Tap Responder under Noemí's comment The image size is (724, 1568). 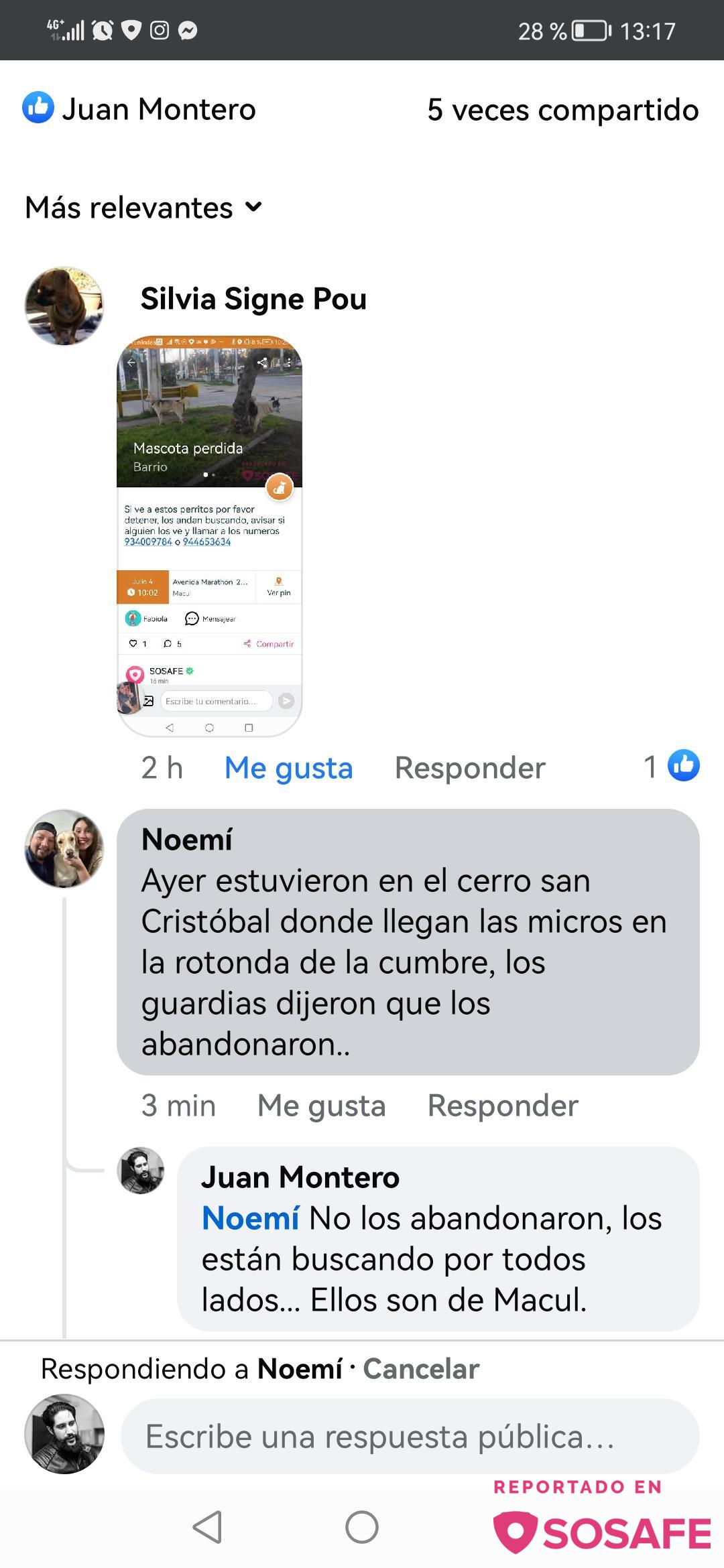[502, 1106]
